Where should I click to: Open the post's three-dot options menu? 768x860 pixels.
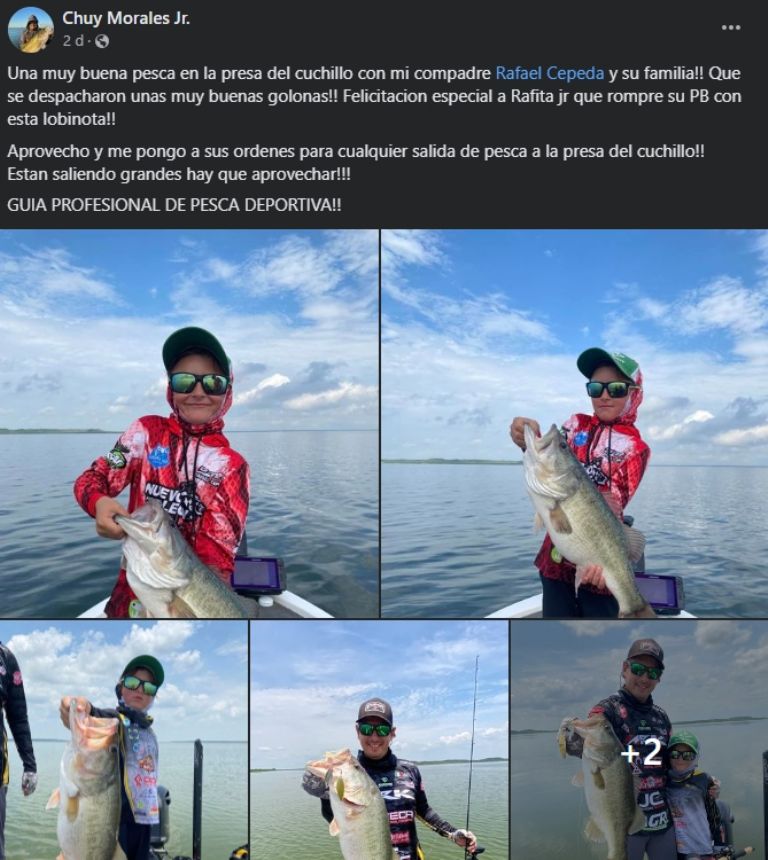(x=731, y=27)
